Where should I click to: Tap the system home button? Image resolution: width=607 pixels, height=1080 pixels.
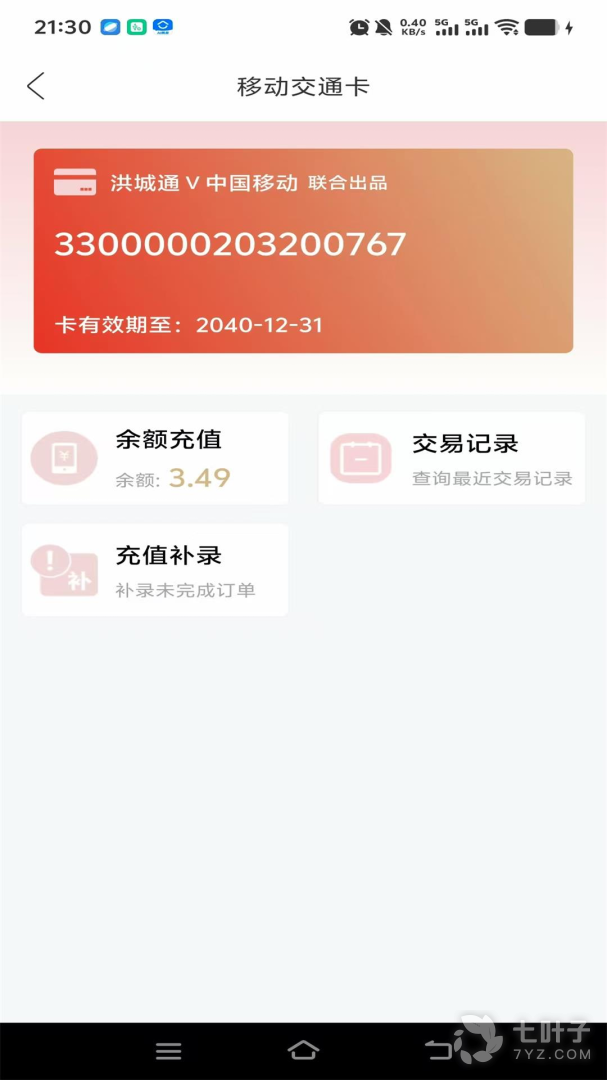tap(303, 1050)
